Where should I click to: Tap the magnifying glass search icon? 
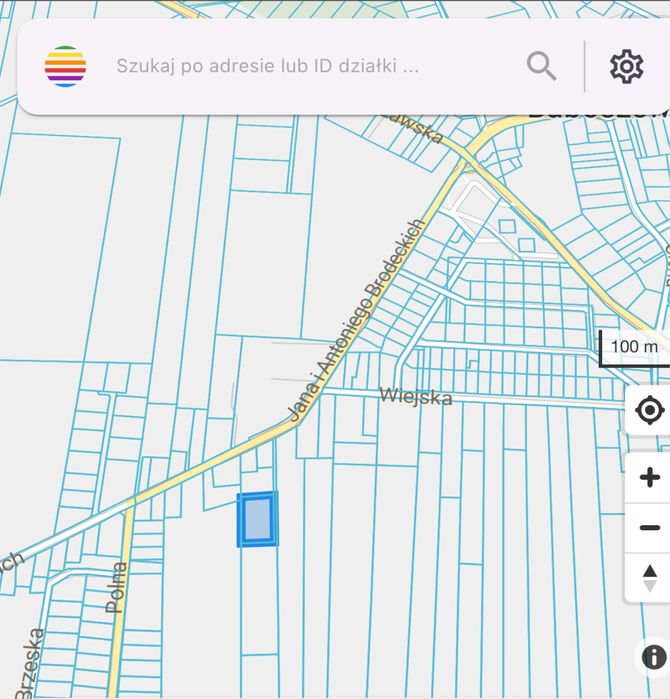[541, 66]
